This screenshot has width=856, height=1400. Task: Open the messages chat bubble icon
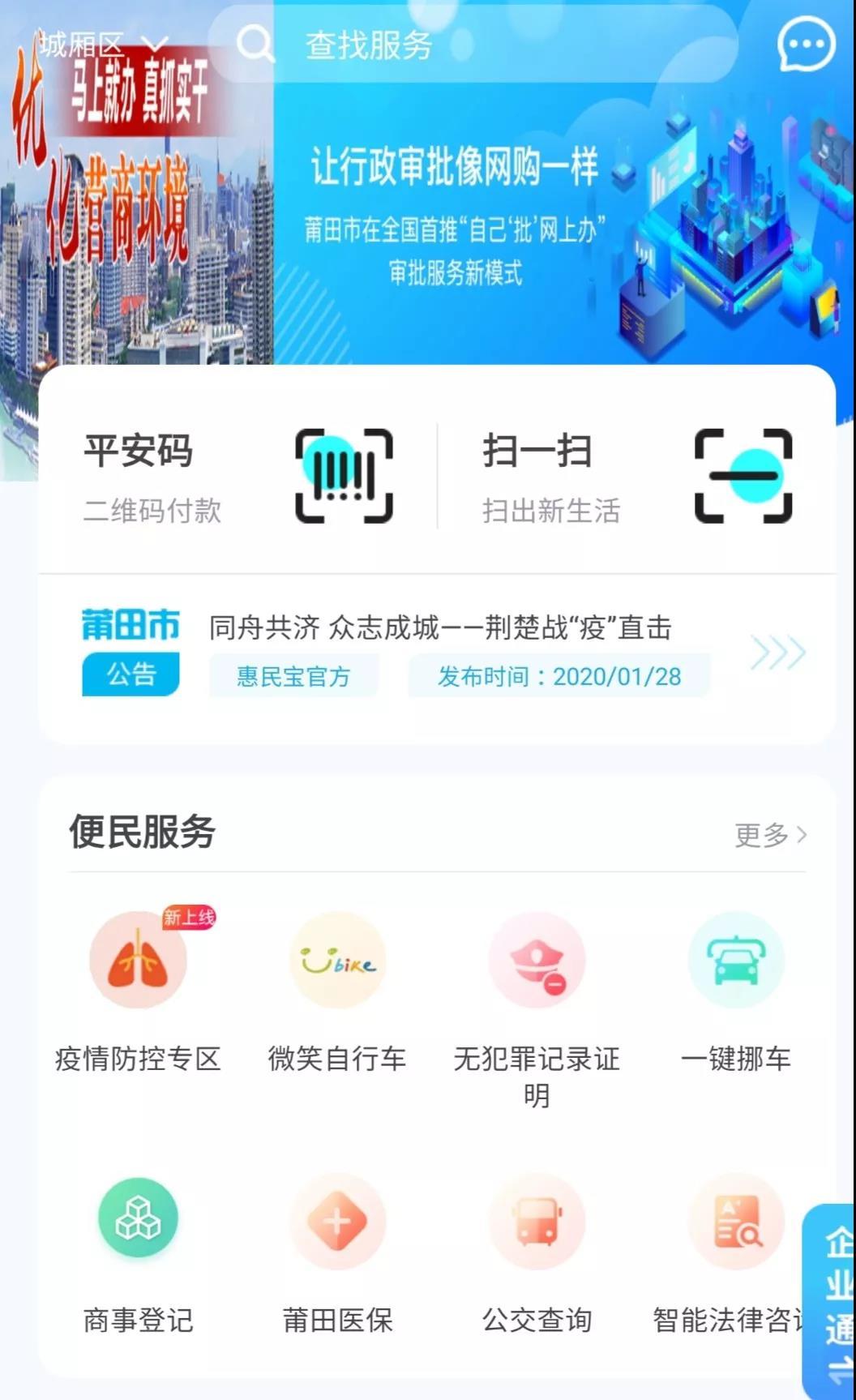coord(805,45)
